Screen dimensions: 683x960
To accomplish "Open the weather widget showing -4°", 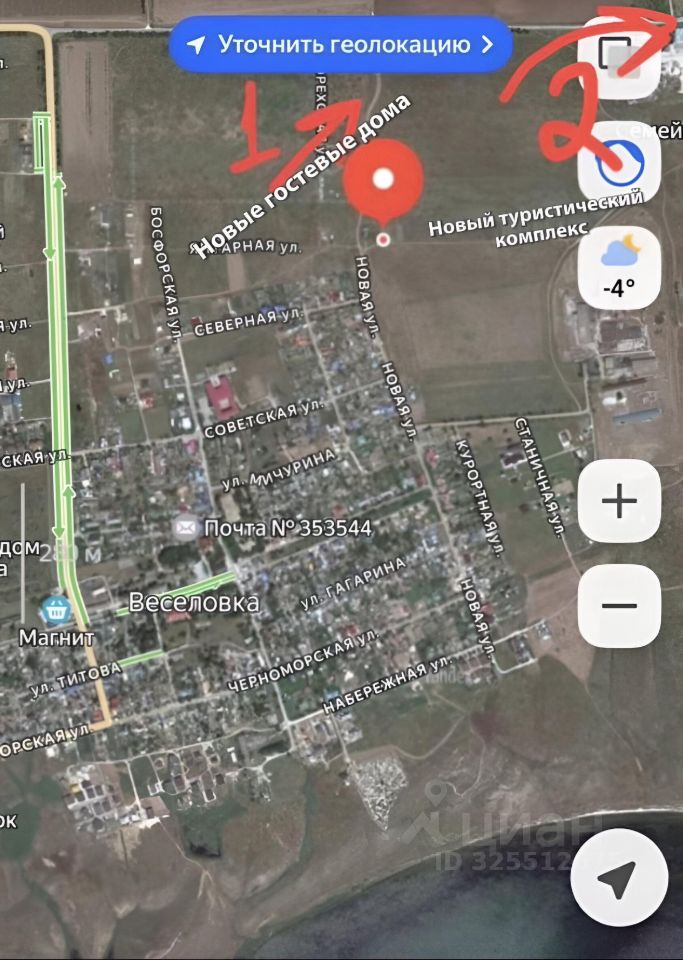I will pyautogui.click(x=619, y=267).
